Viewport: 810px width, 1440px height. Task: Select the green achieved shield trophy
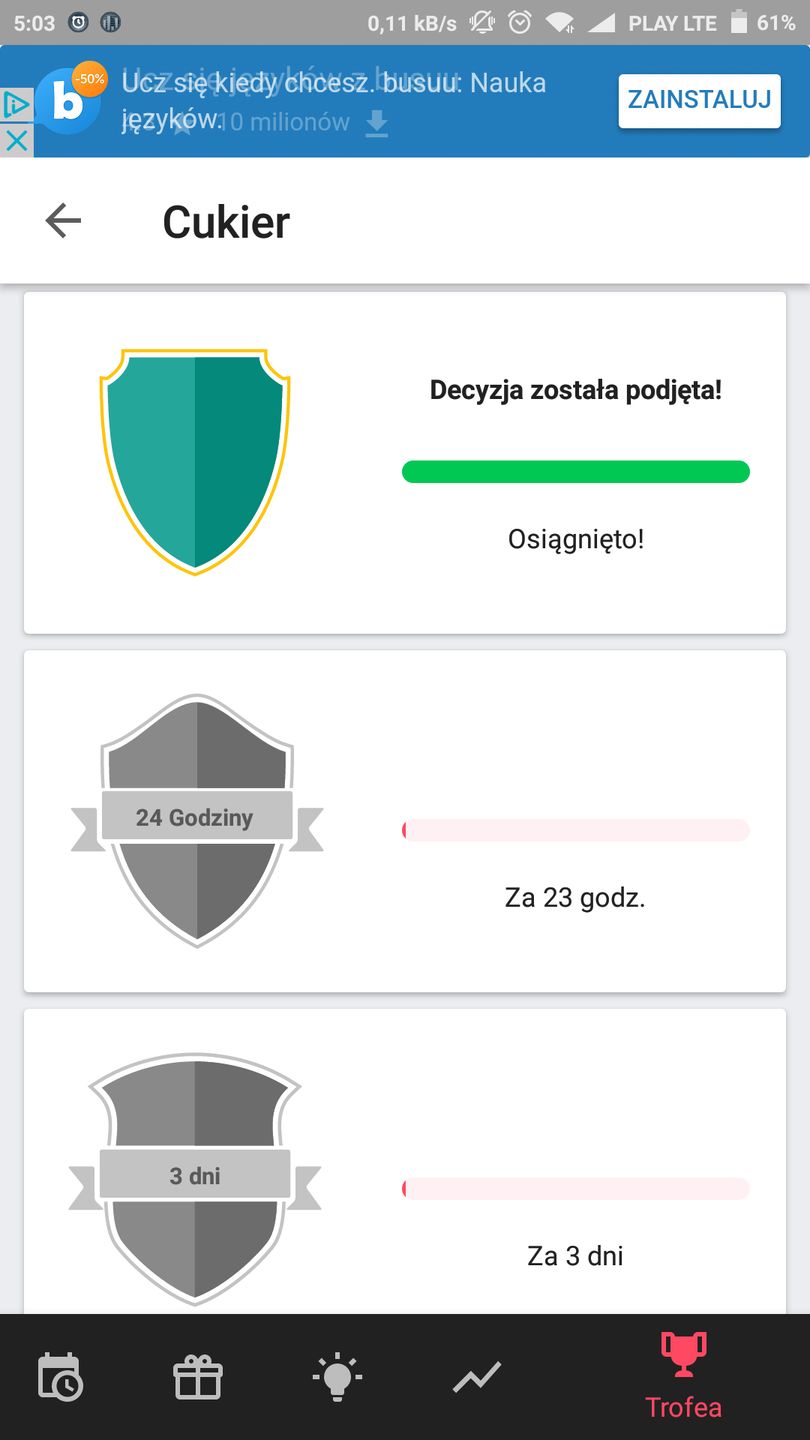coord(193,460)
